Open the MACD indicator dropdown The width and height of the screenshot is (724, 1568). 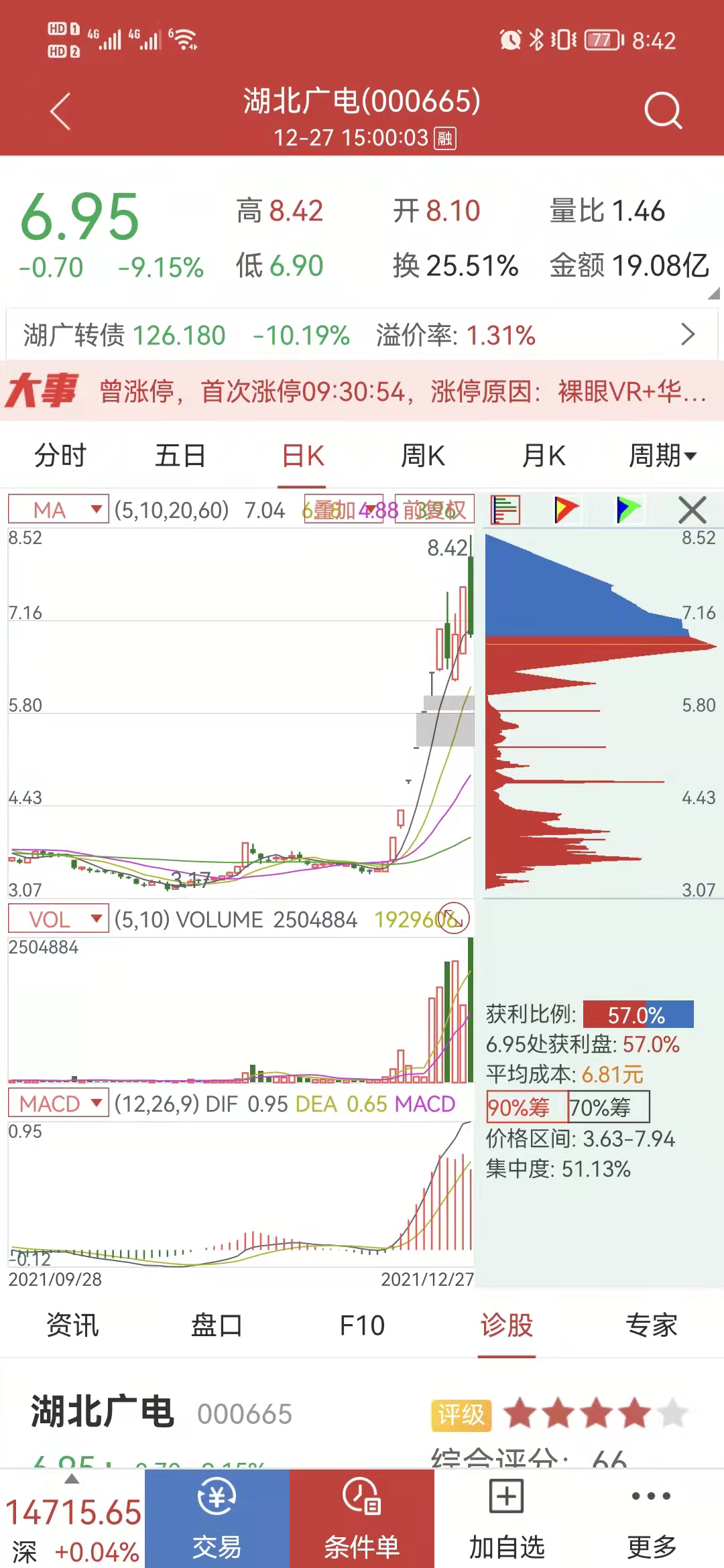pos(58,1104)
